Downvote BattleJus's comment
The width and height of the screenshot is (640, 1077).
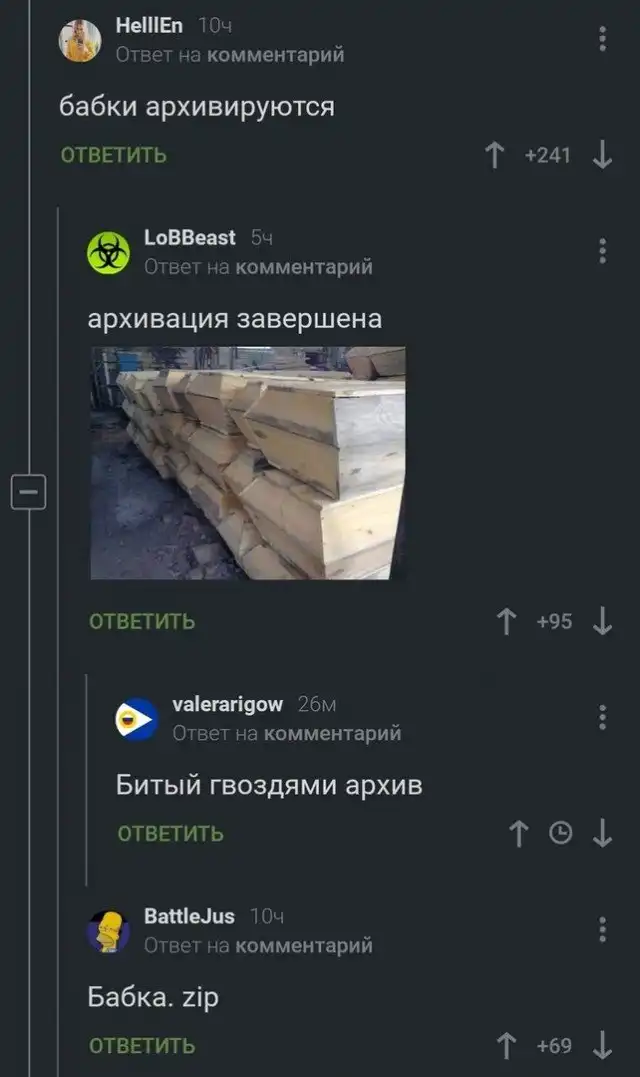click(x=602, y=1046)
